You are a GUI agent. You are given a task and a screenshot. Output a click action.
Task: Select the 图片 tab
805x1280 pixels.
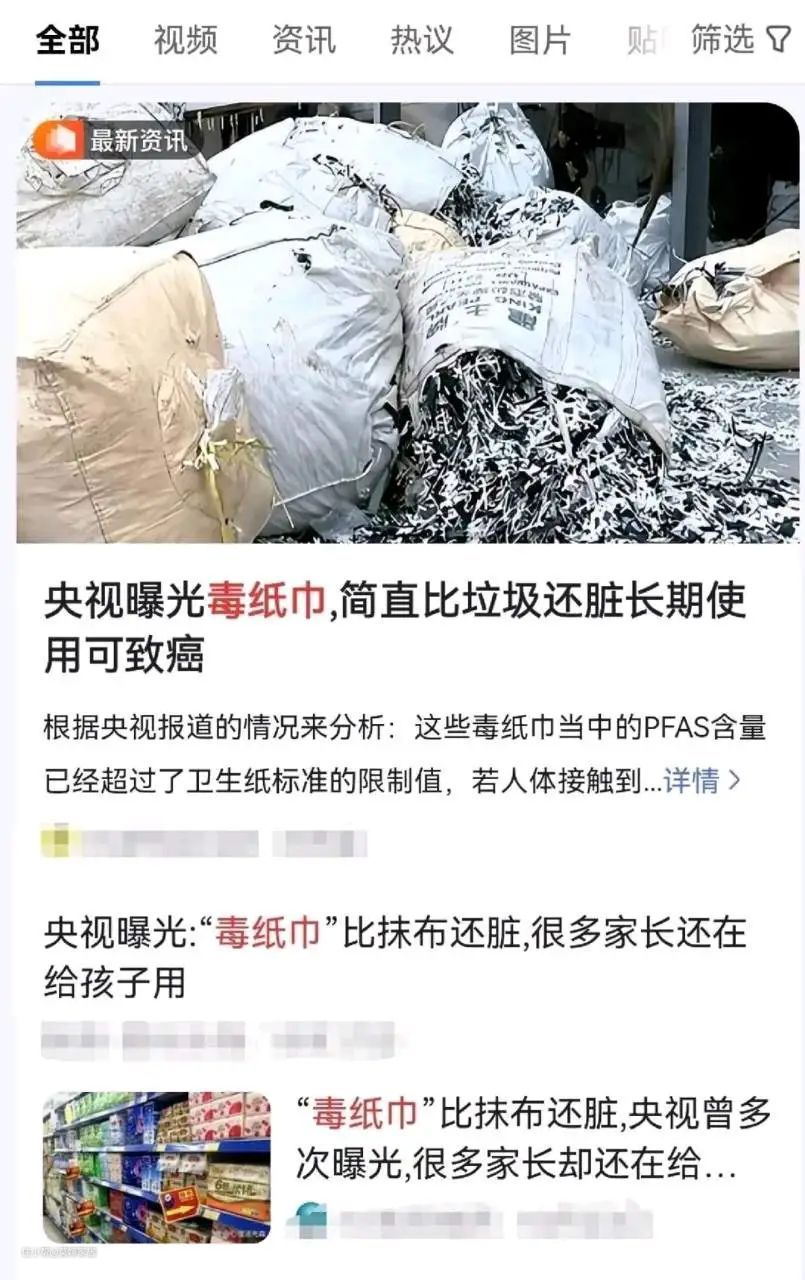click(x=539, y=40)
